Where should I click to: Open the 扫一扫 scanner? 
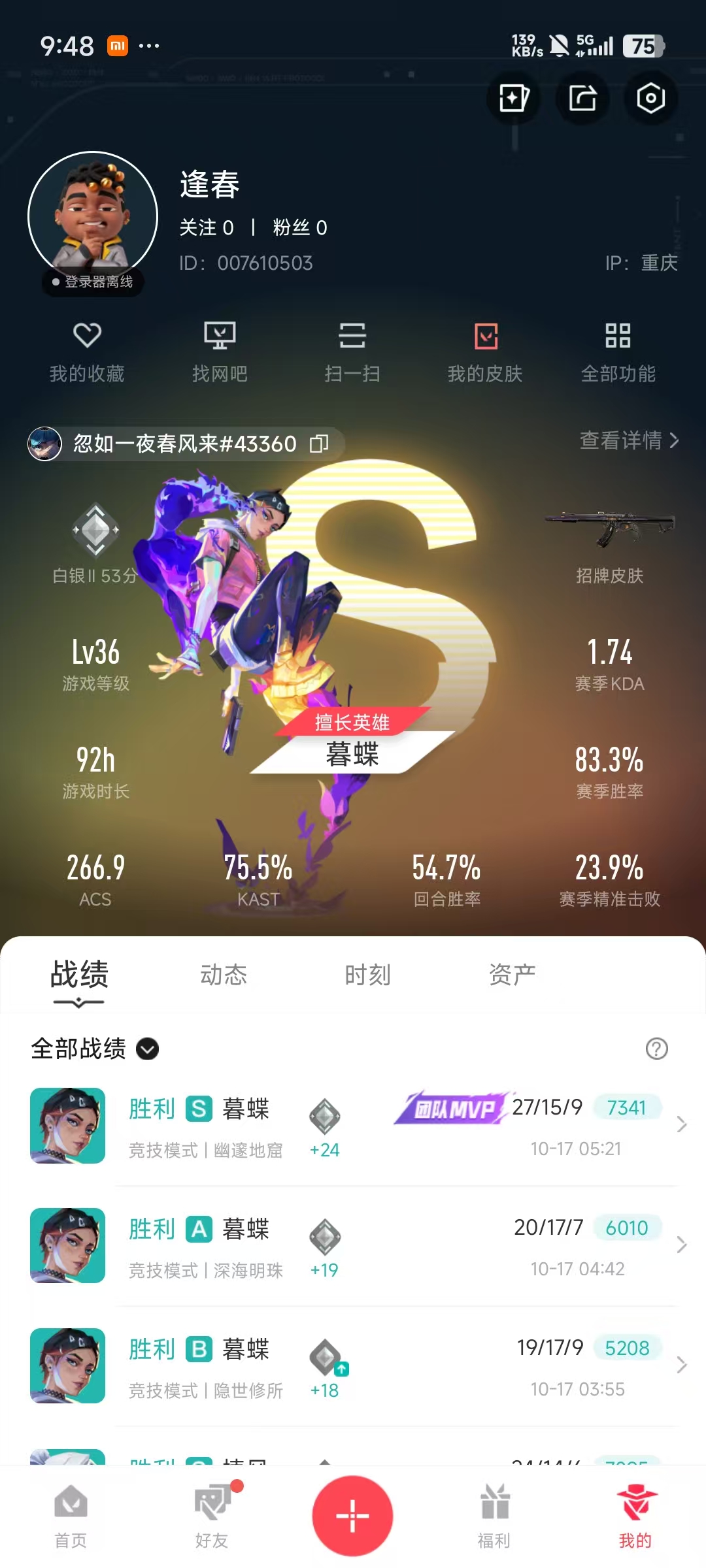(352, 352)
